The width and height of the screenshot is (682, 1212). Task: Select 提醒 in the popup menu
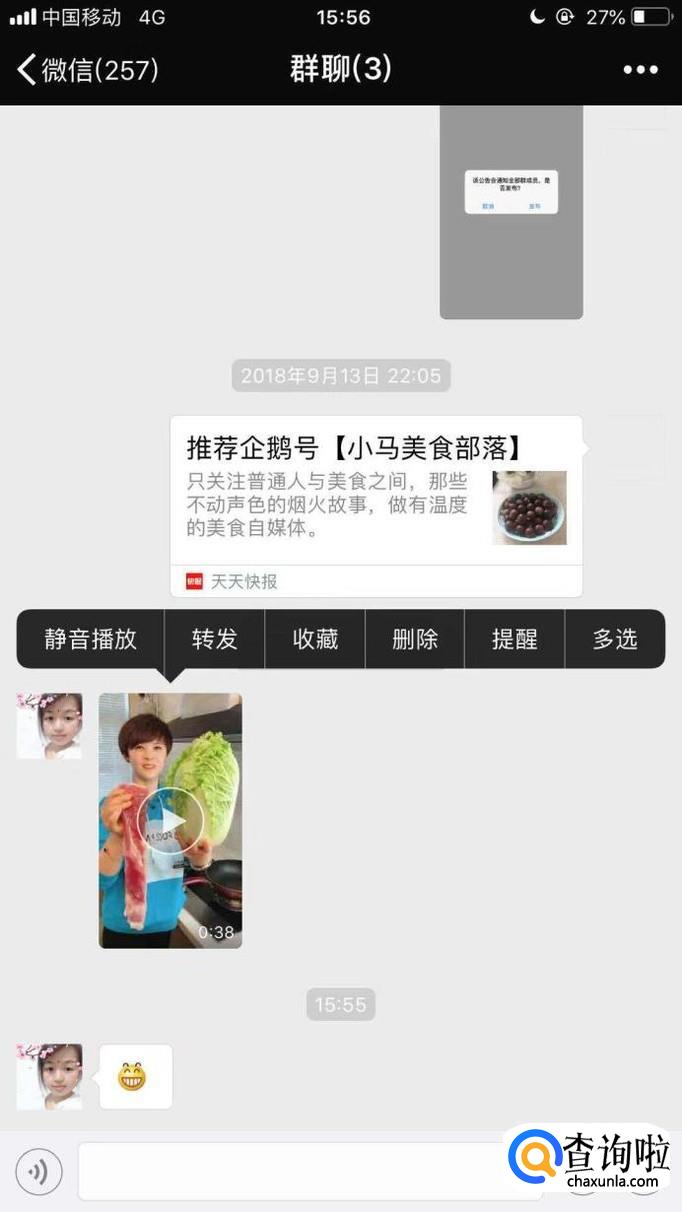click(514, 639)
